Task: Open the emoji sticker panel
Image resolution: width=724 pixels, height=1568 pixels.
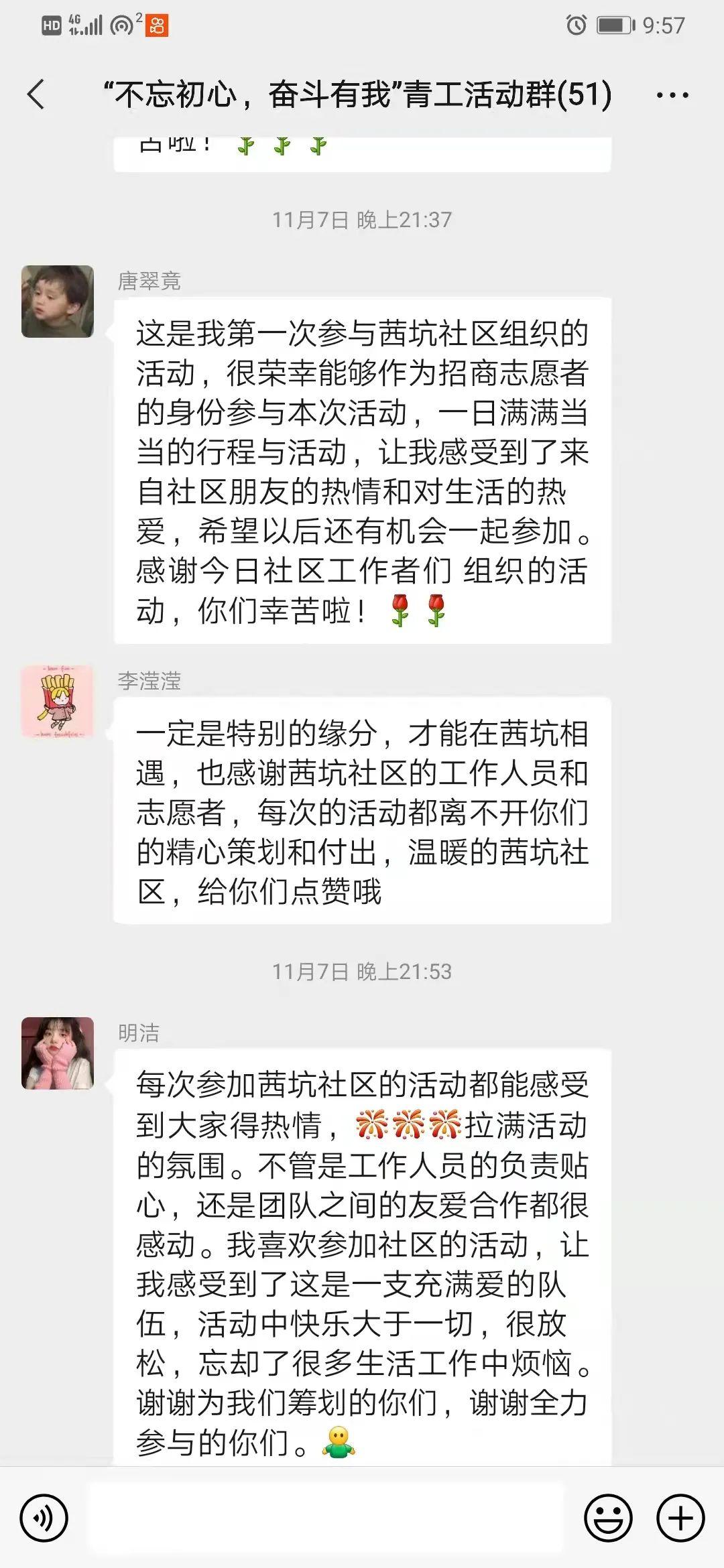Action: [x=608, y=1518]
